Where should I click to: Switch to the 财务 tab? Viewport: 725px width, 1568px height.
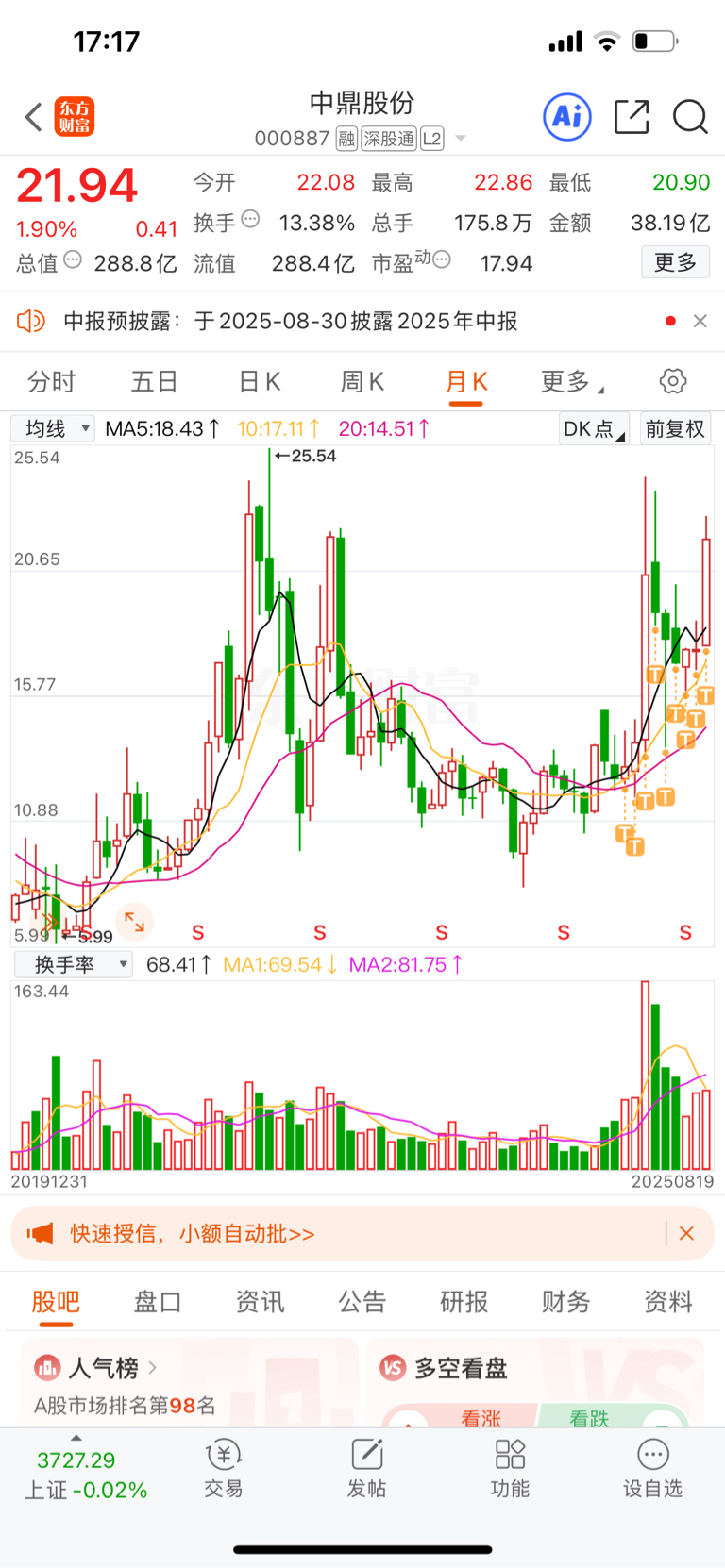click(x=566, y=1302)
